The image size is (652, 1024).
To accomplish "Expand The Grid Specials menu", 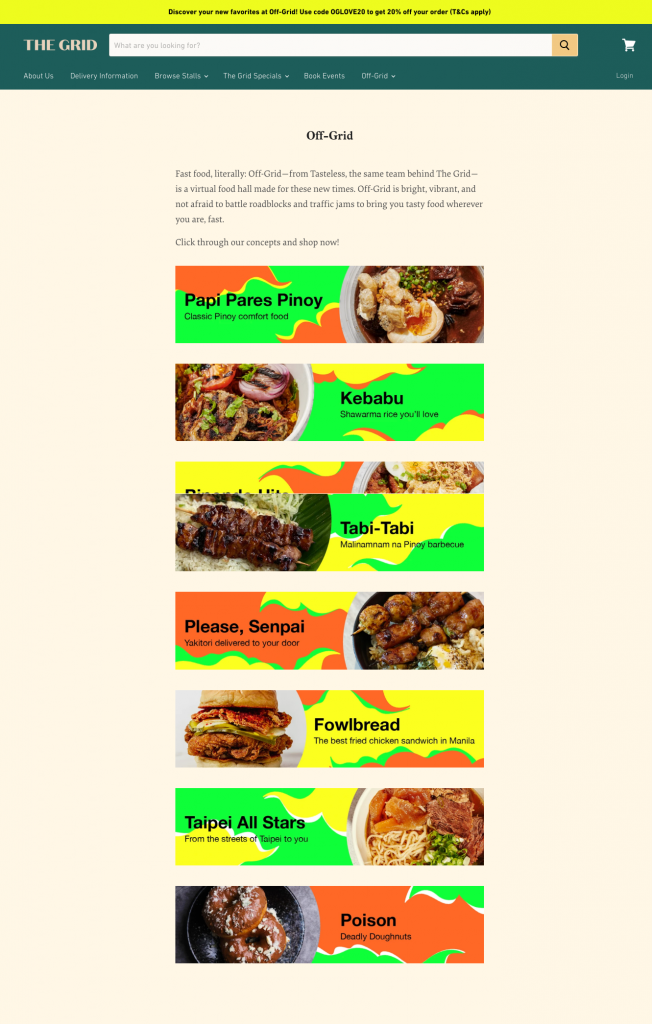I will [255, 76].
